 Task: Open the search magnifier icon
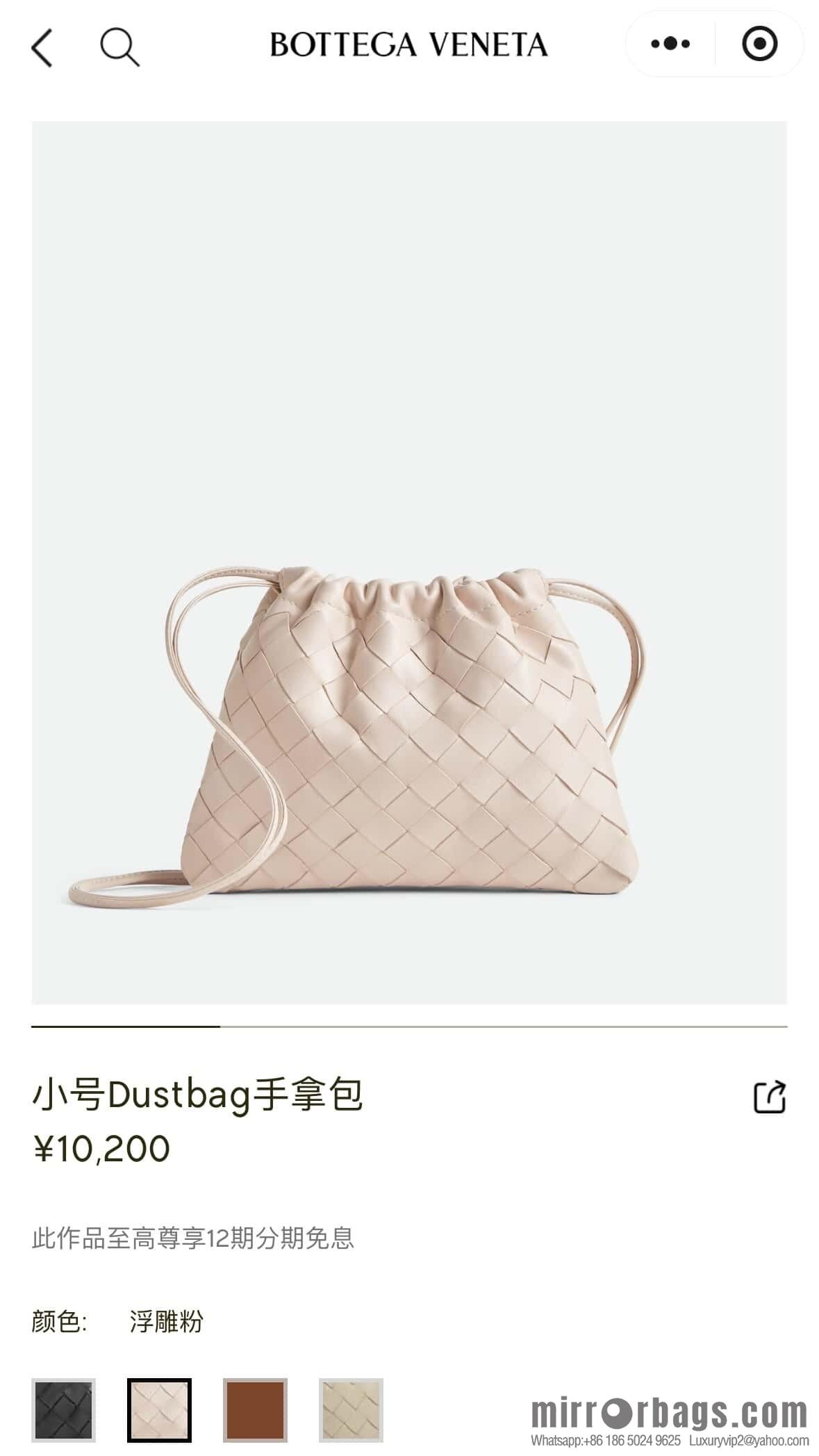point(119,47)
